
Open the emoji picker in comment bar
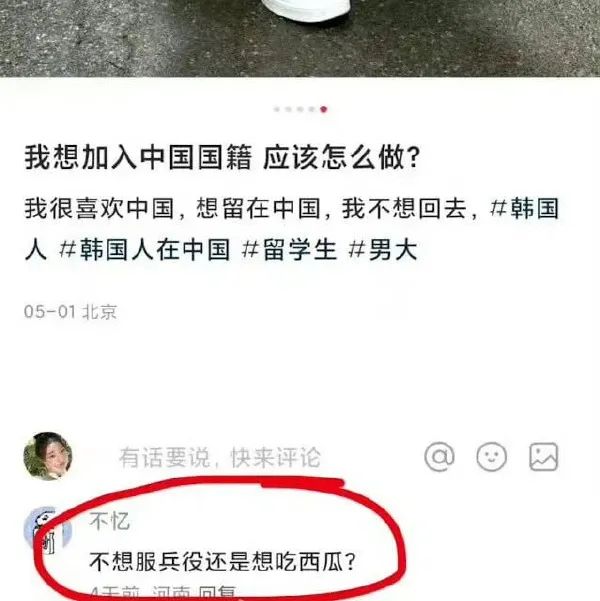pos(491,457)
